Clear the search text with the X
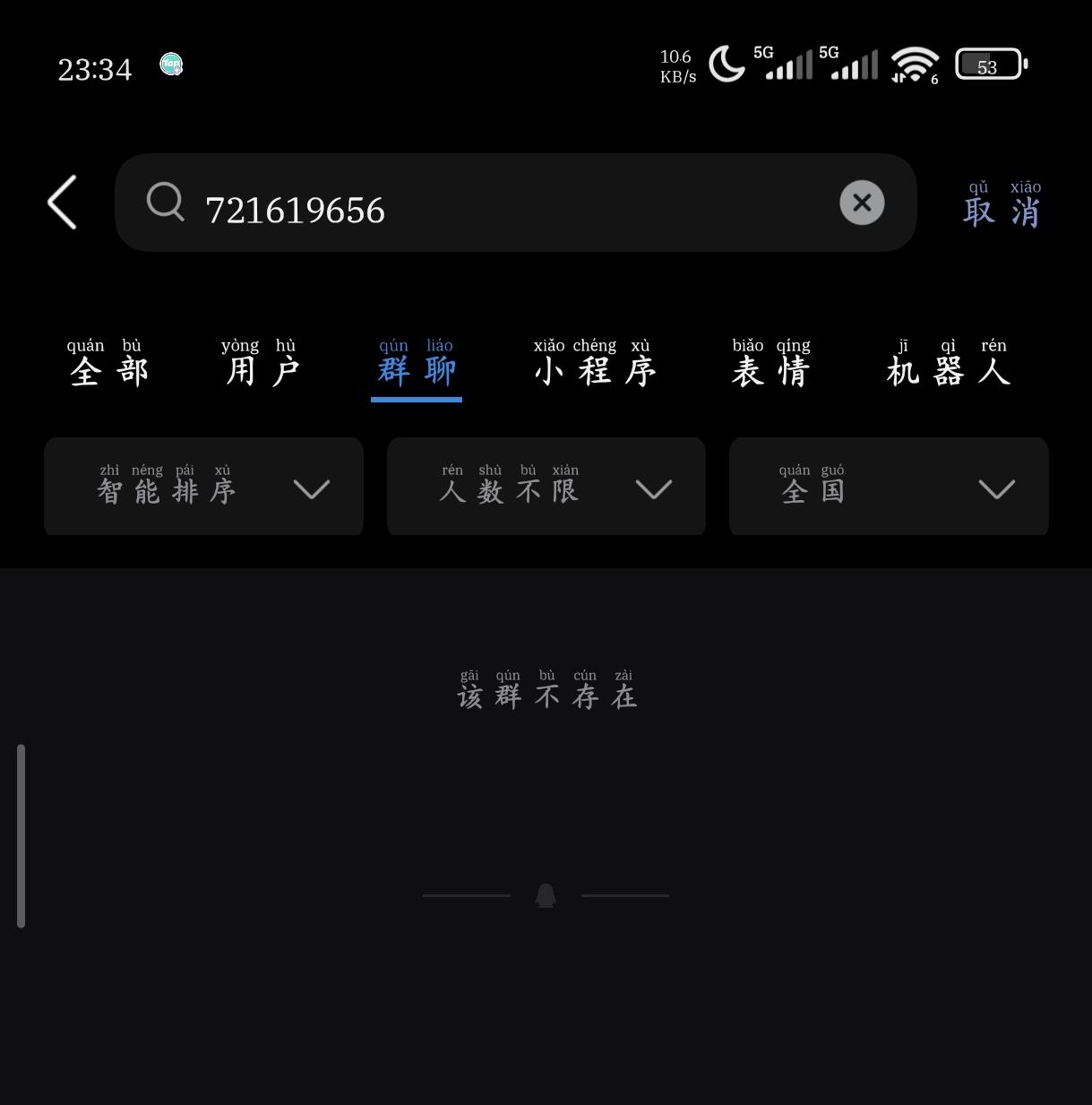This screenshot has width=1092, height=1105. pos(862,203)
